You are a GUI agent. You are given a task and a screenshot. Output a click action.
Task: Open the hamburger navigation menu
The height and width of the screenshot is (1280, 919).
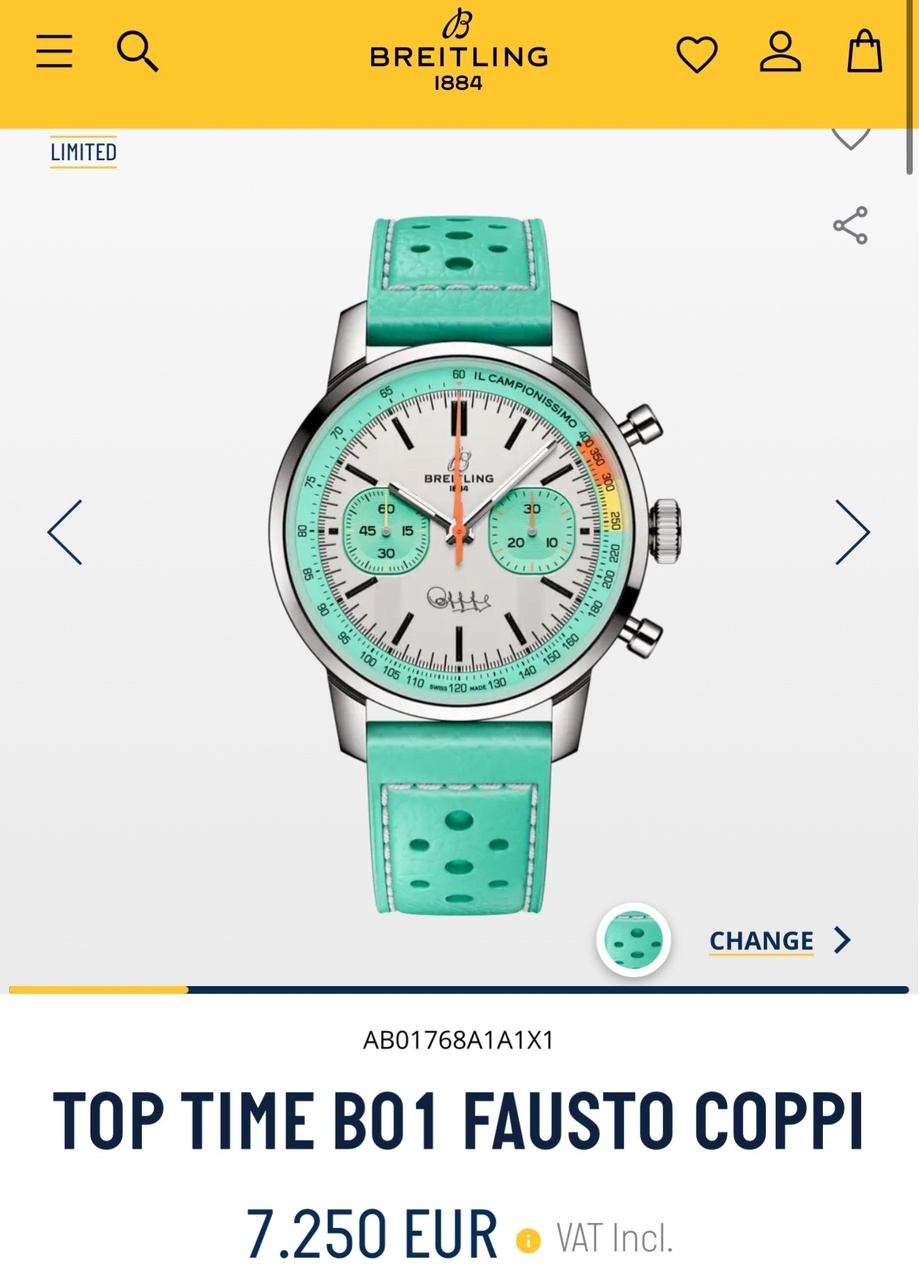tap(54, 51)
